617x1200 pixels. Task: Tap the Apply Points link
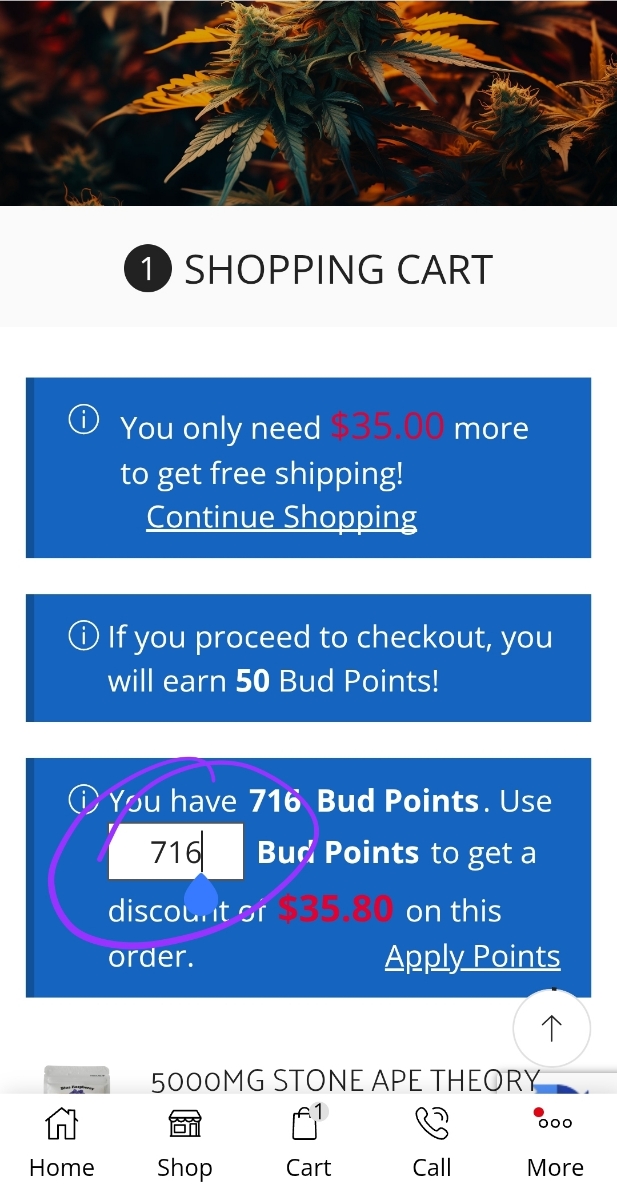(472, 957)
